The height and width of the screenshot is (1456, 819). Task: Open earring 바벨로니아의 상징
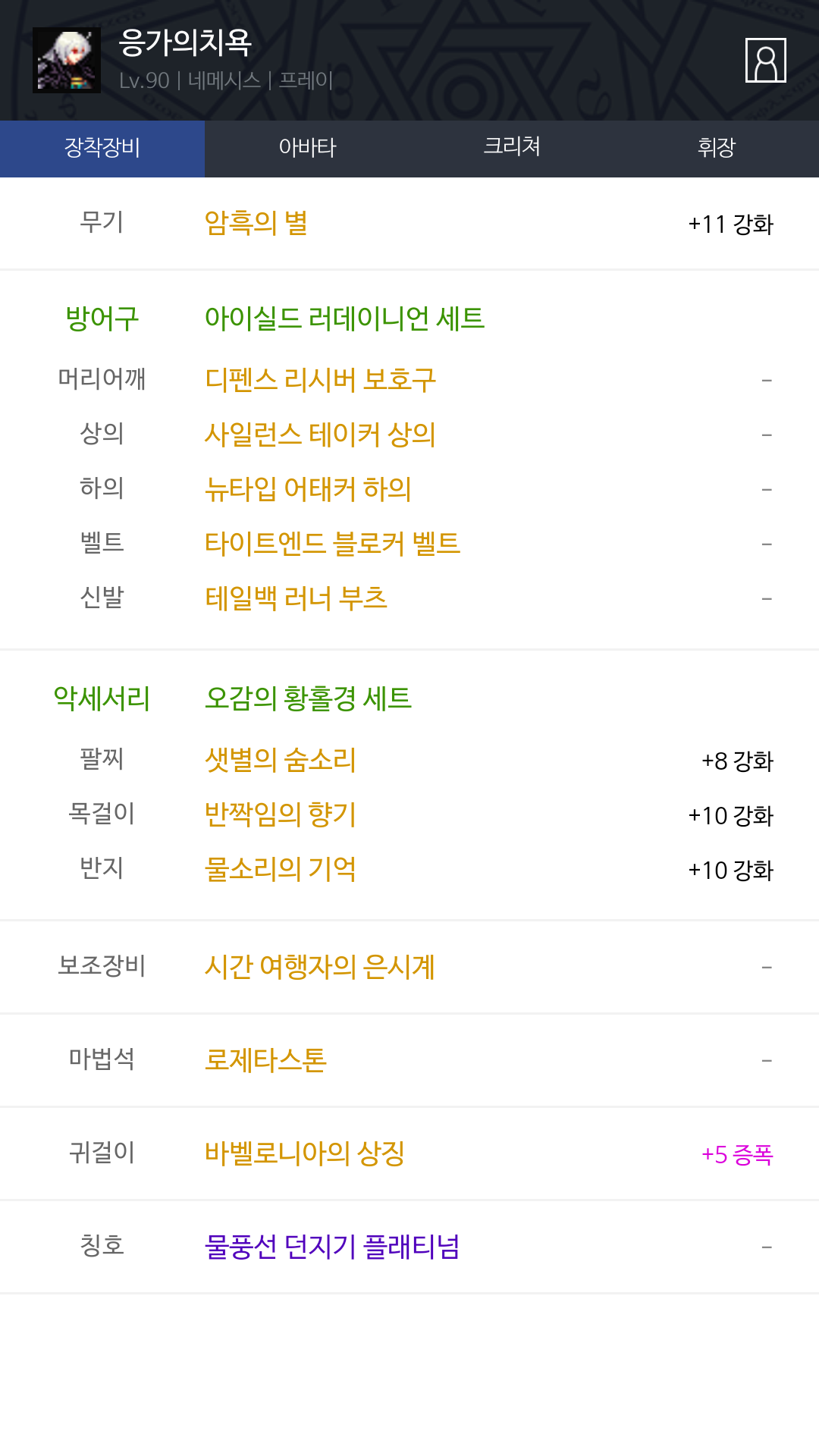click(305, 1153)
